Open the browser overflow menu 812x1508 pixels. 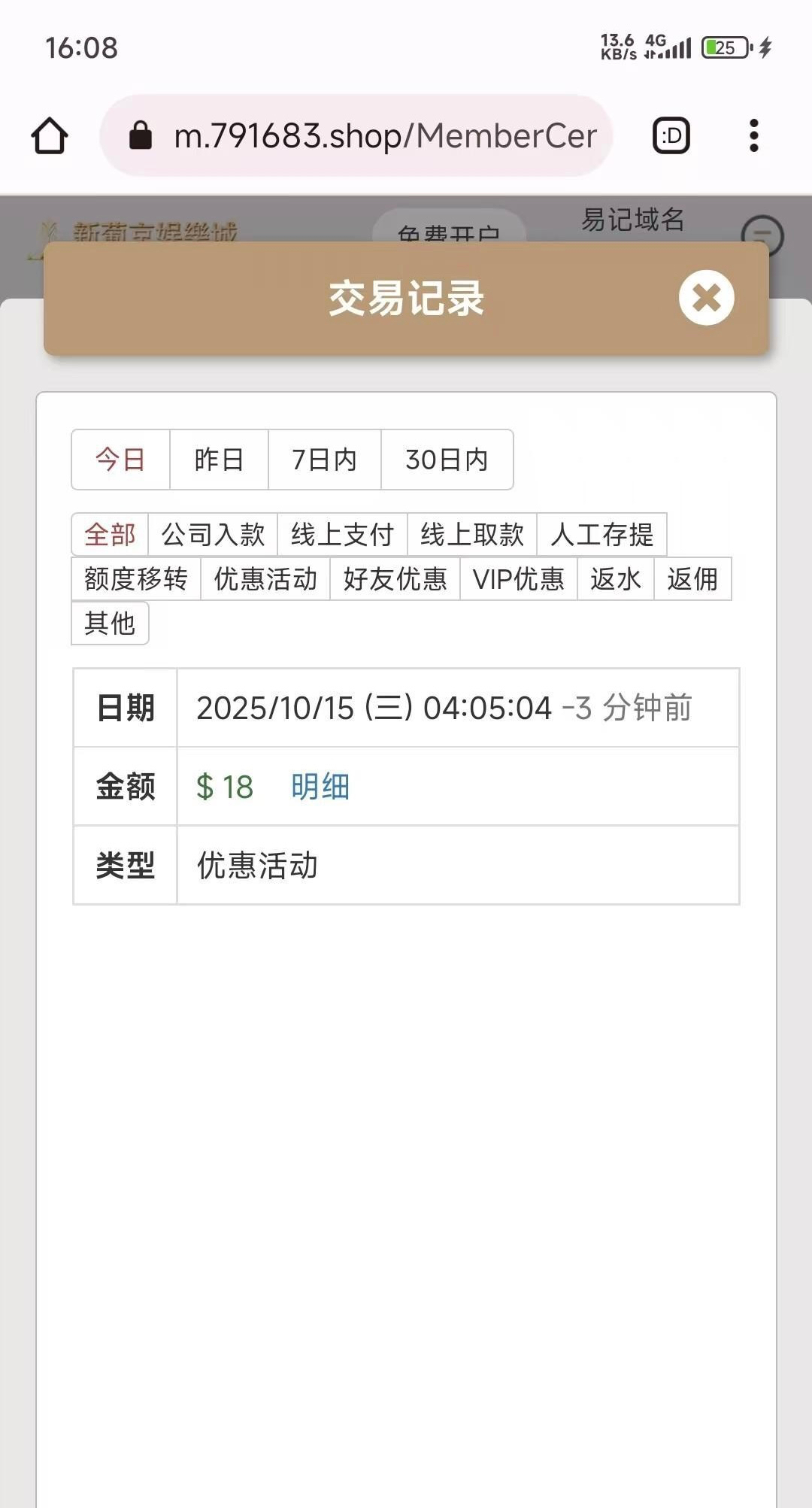click(753, 136)
